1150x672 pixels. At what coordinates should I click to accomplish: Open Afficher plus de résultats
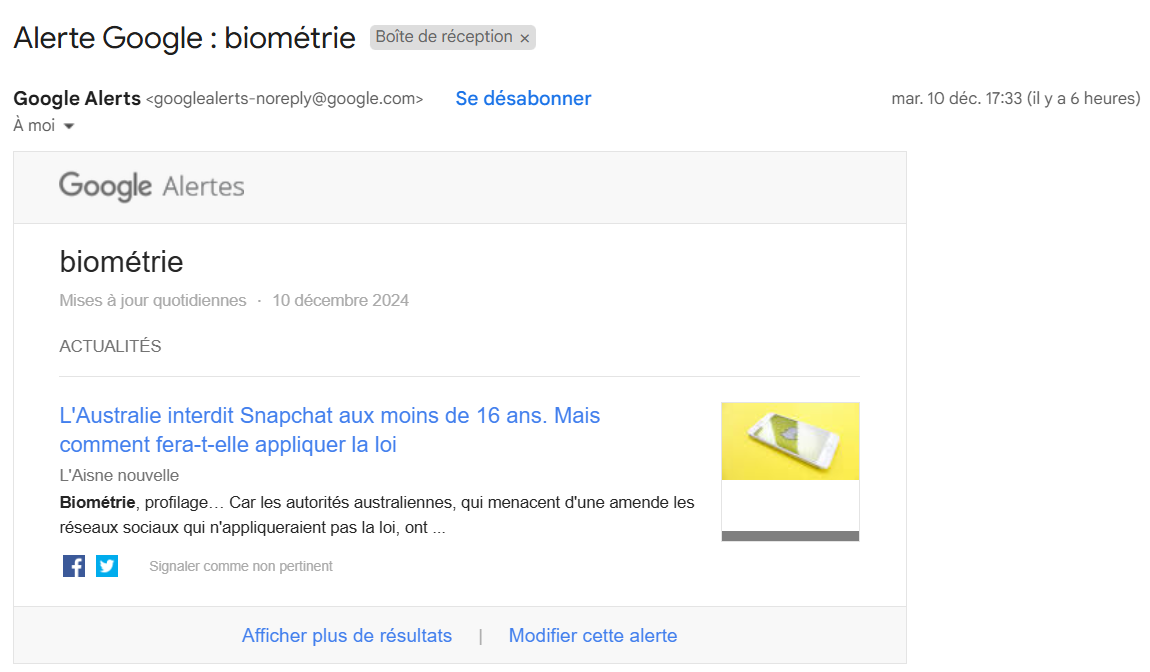(347, 636)
